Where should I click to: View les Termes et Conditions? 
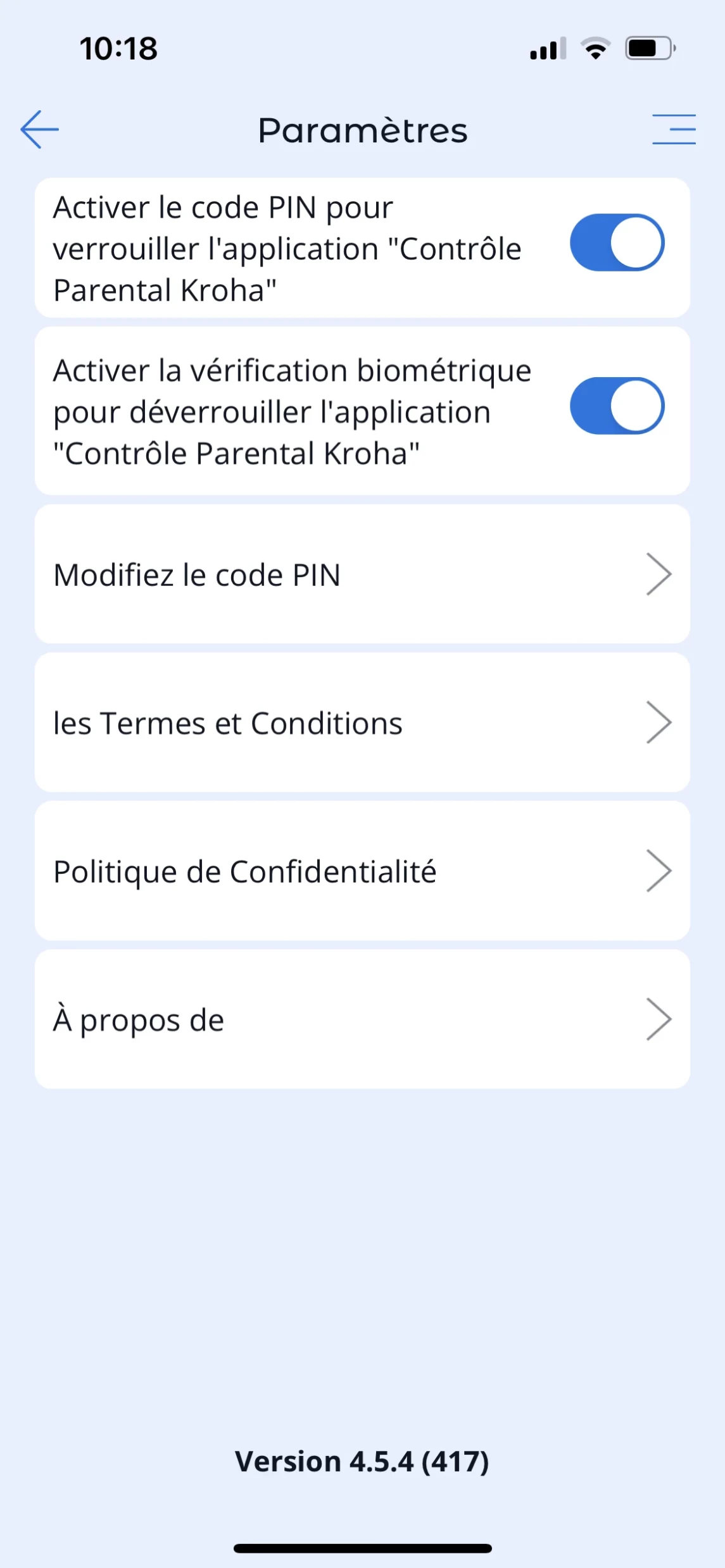362,723
